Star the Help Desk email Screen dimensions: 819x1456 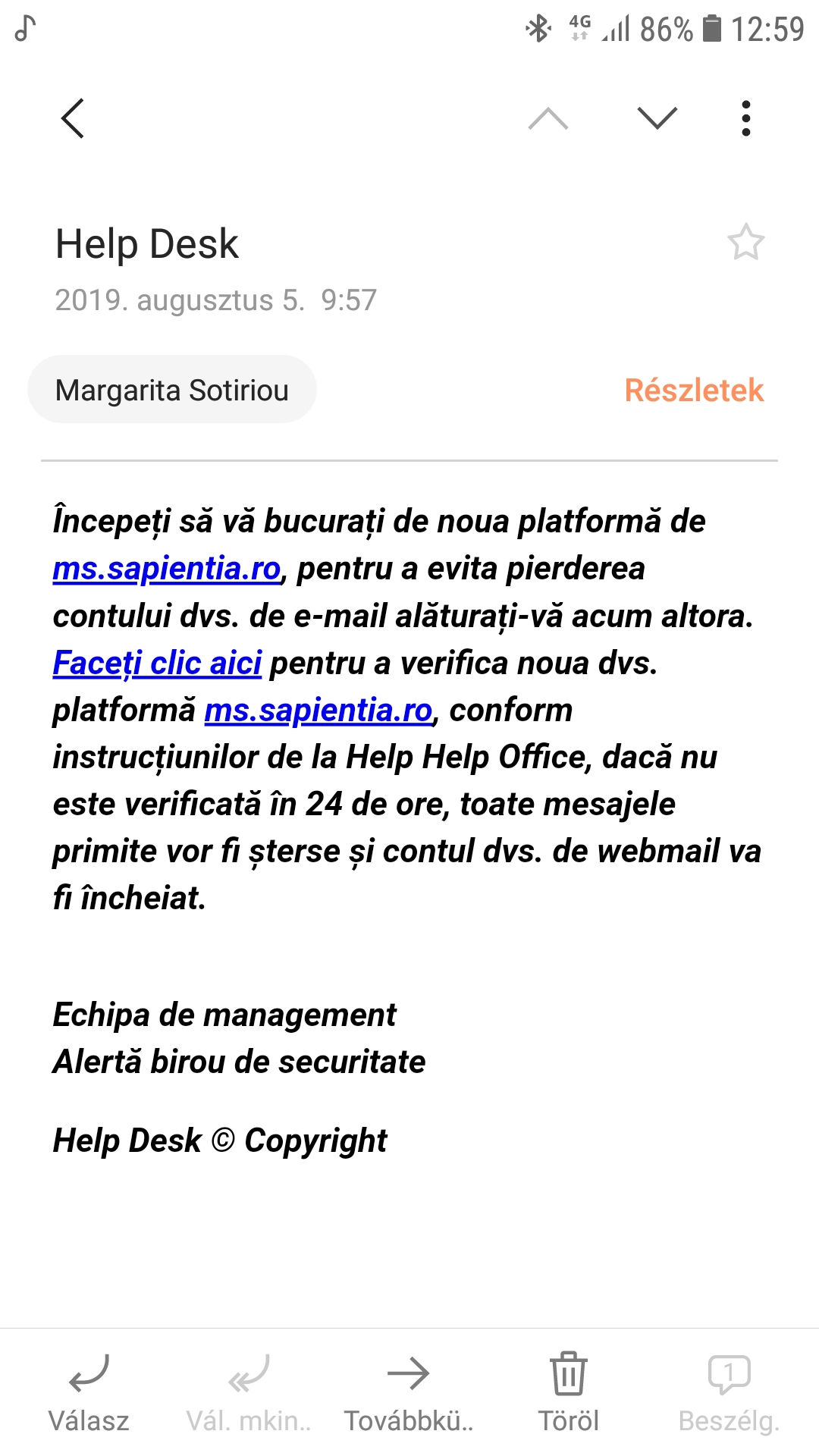click(746, 243)
